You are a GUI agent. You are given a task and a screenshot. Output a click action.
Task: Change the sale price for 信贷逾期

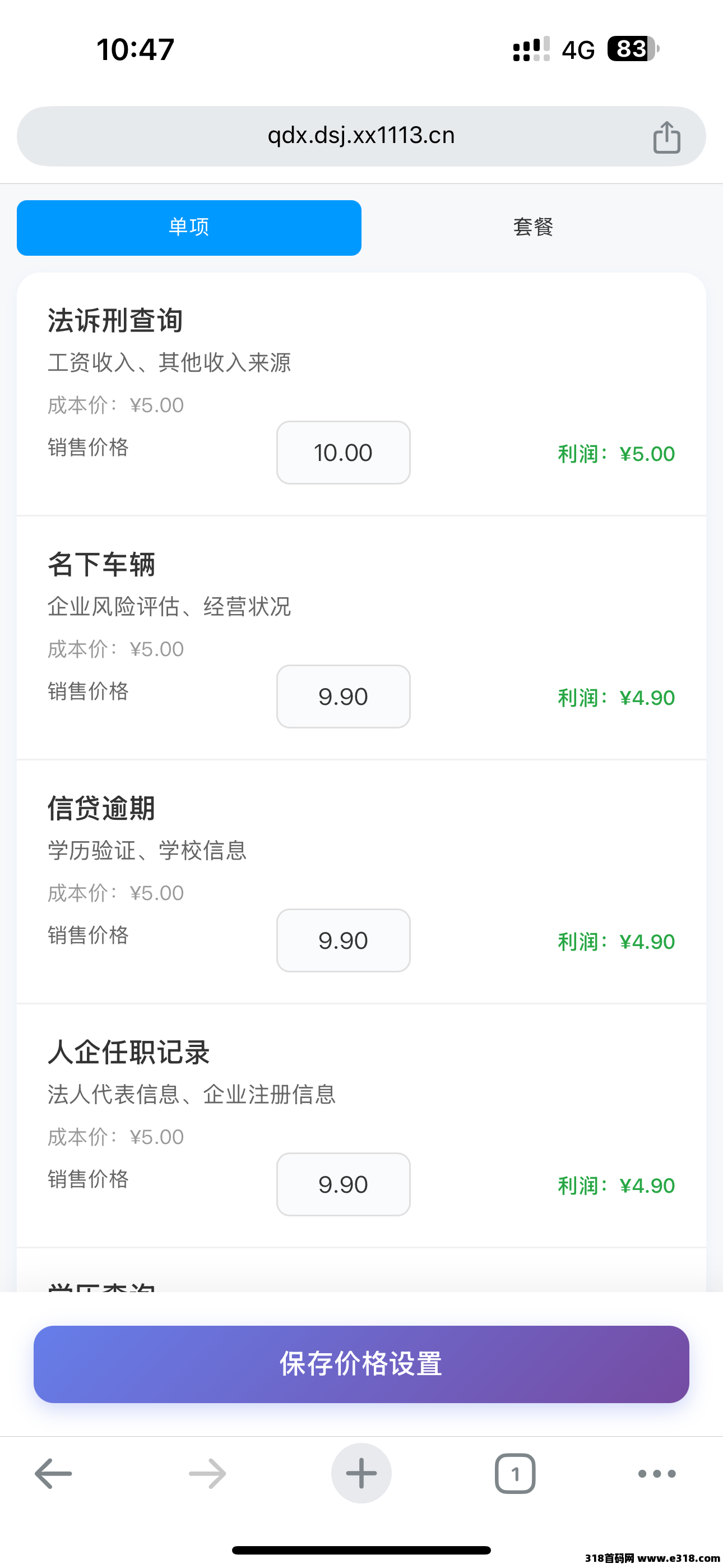(x=343, y=940)
